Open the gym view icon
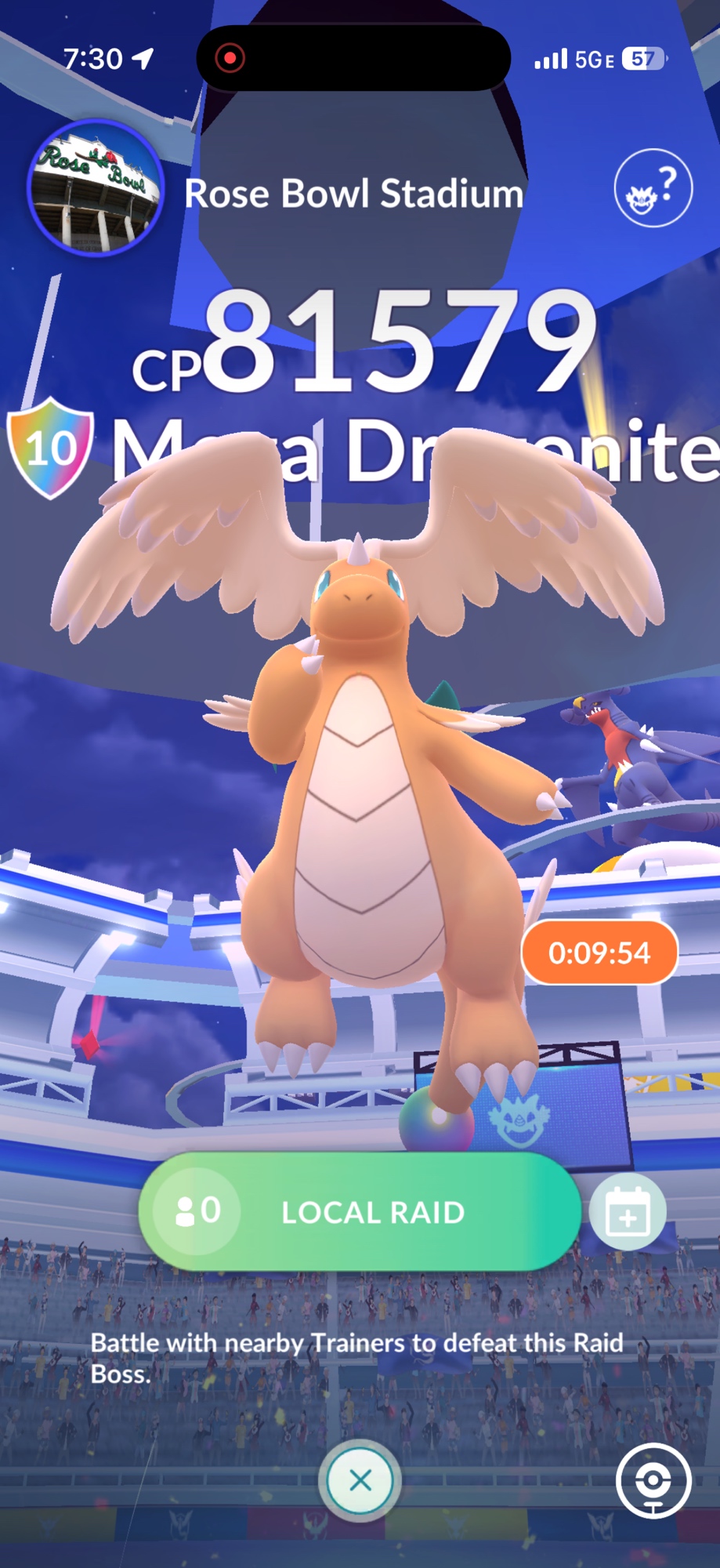 point(653,1481)
